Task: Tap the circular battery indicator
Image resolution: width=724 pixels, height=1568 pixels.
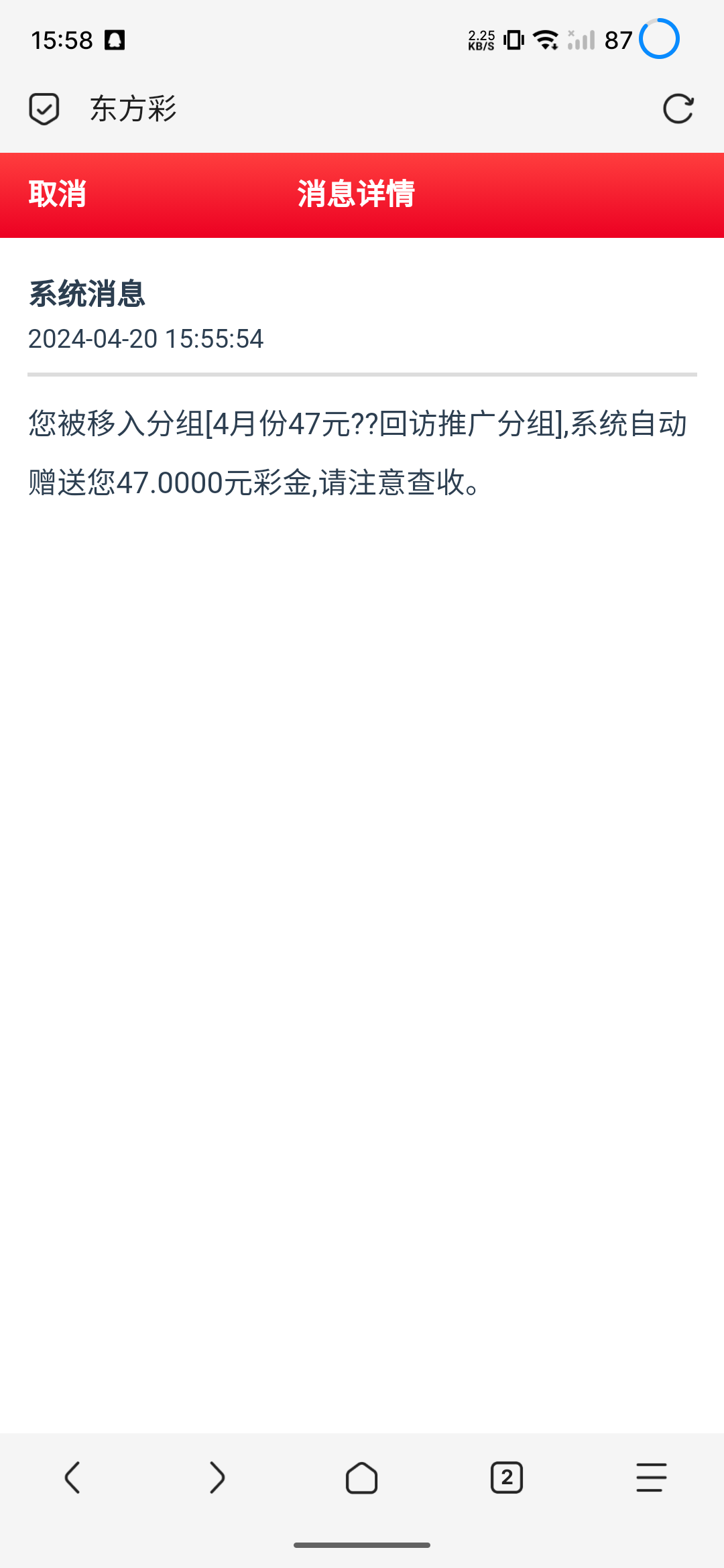Action: click(660, 40)
